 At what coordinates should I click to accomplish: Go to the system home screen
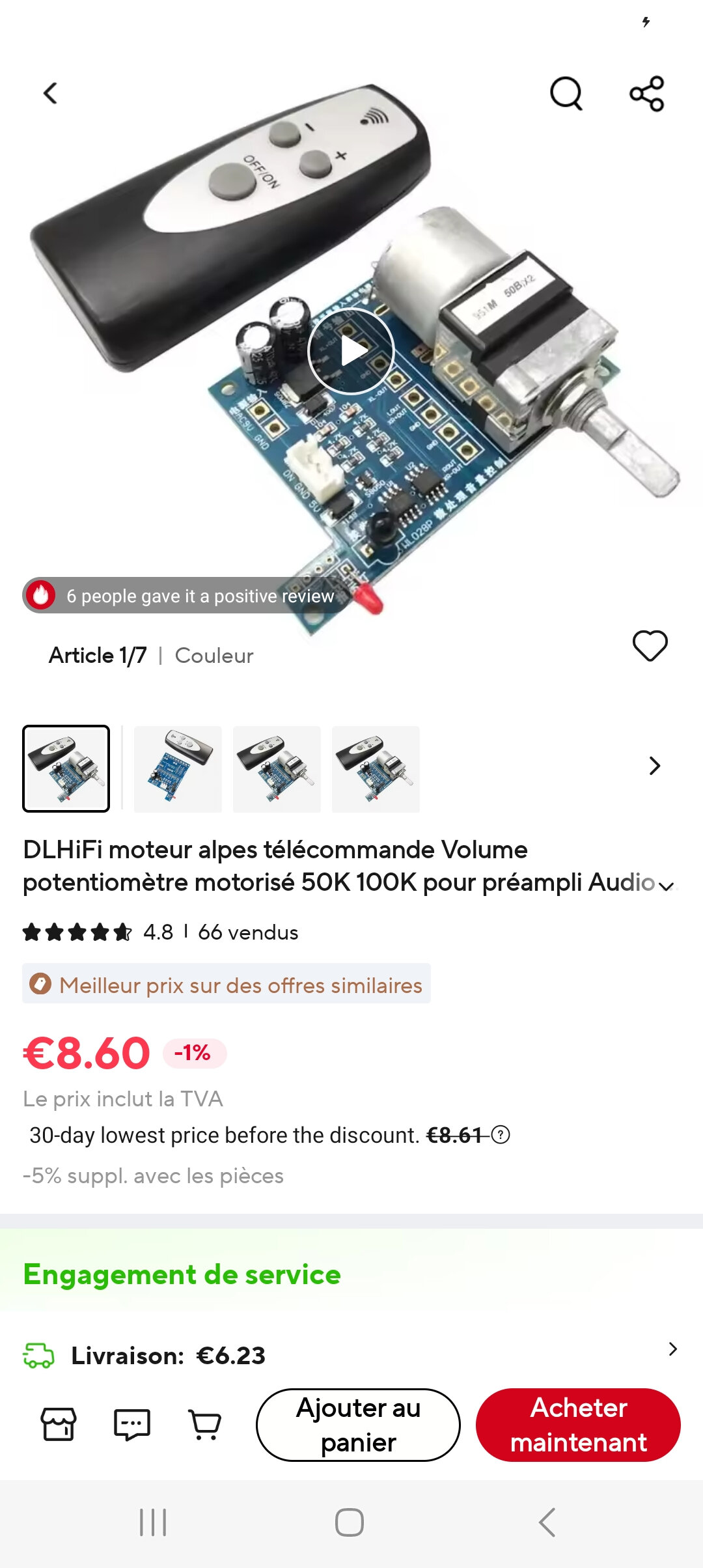[350, 1522]
